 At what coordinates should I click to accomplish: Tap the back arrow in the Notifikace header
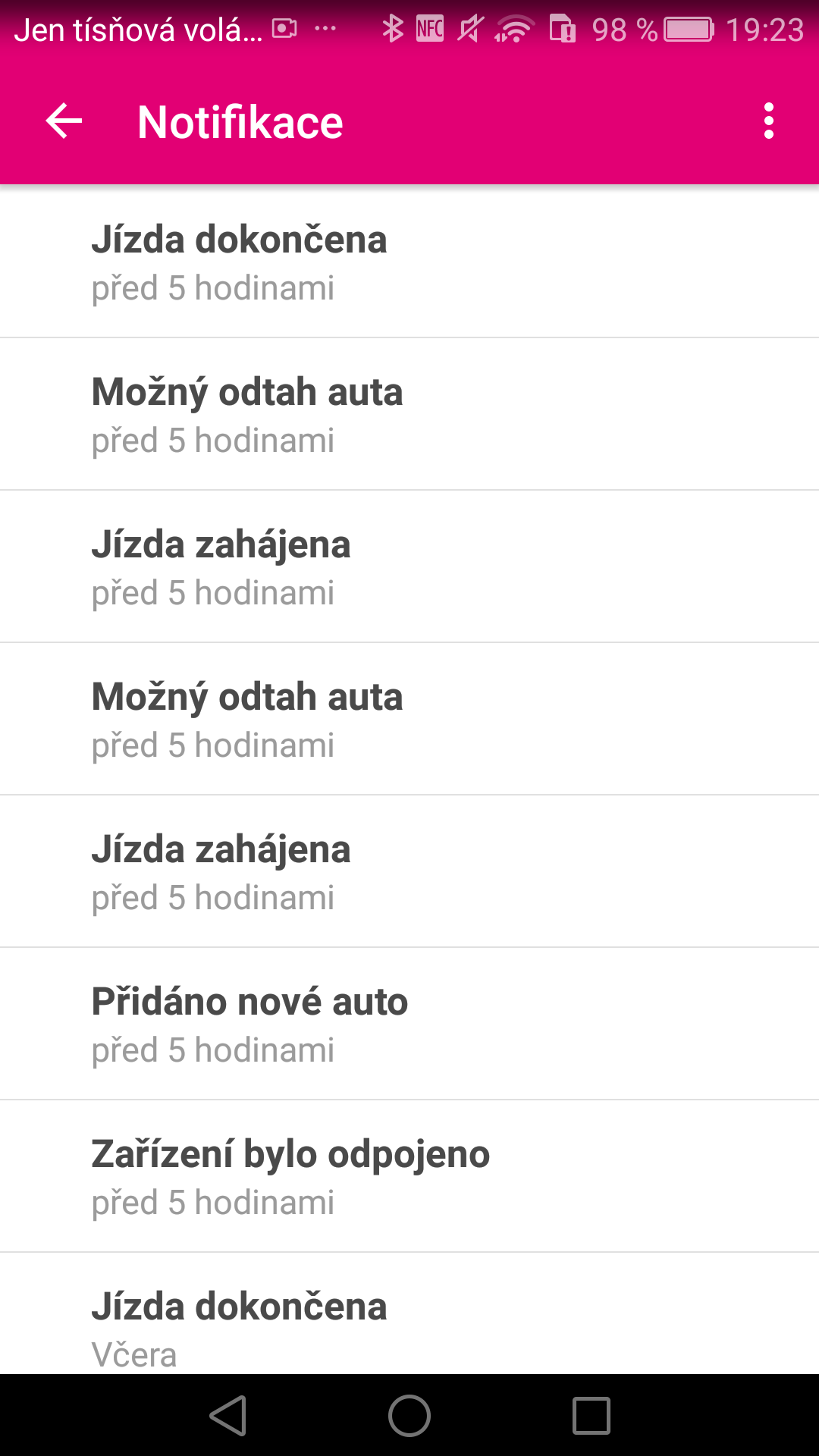(x=62, y=121)
